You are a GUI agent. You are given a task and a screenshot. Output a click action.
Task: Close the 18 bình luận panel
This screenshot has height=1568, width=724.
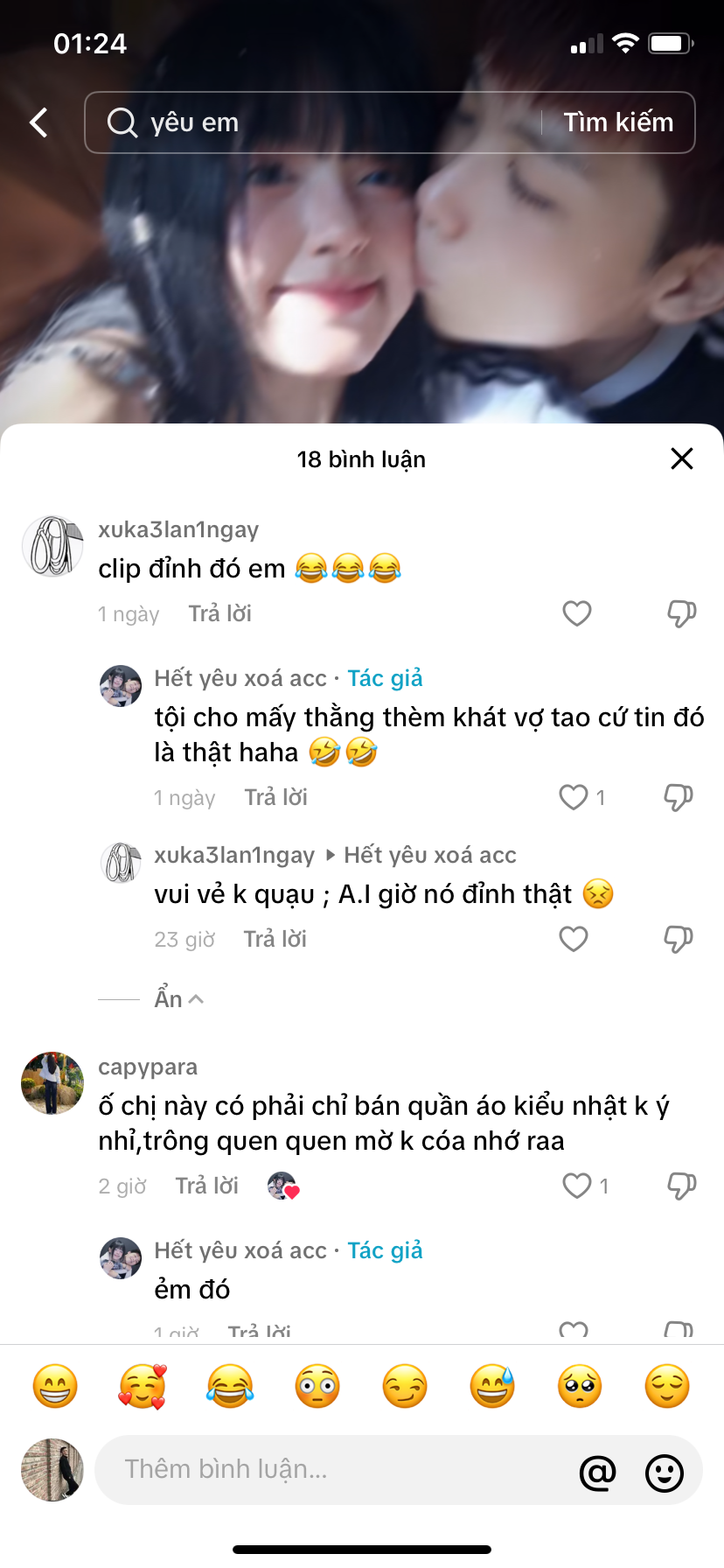click(681, 458)
